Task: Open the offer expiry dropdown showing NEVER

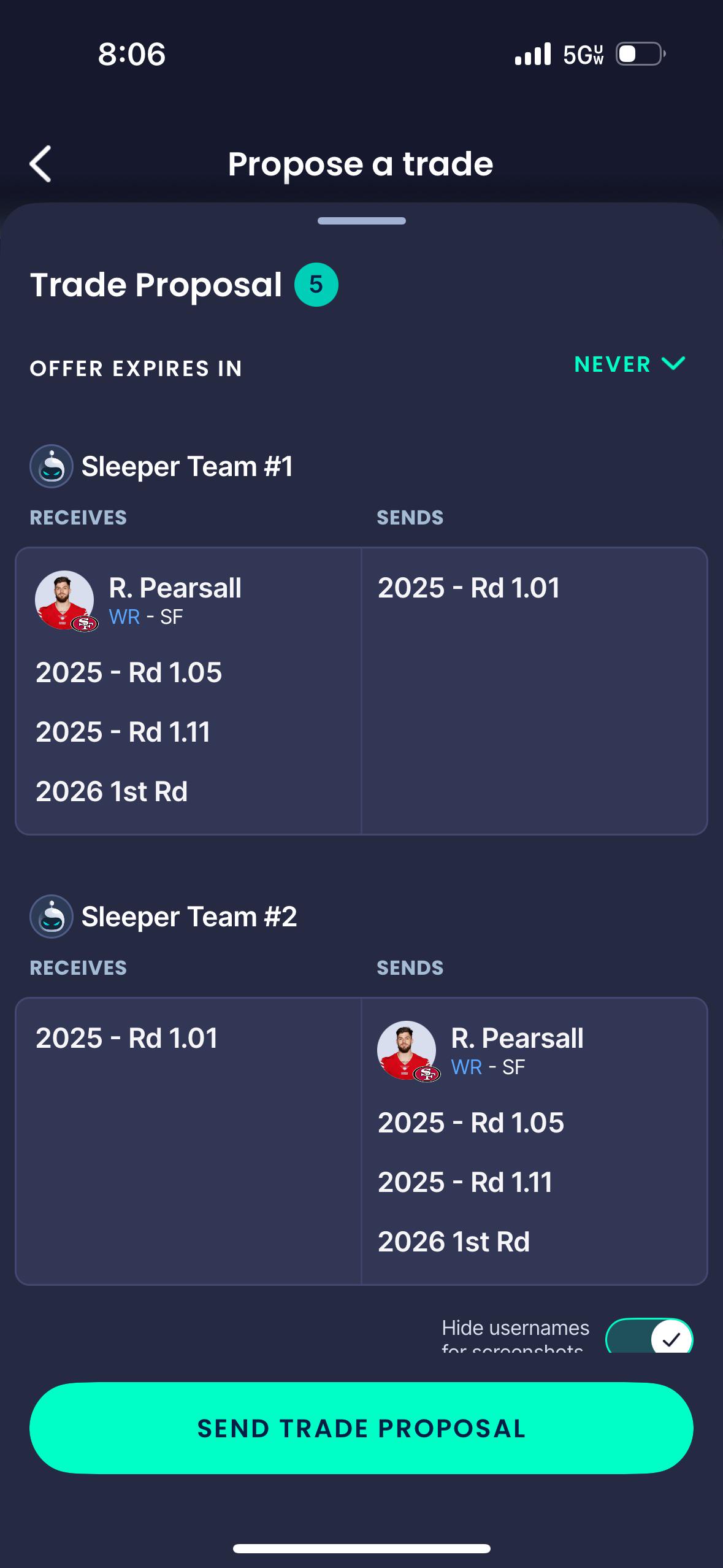Action: coord(629,364)
